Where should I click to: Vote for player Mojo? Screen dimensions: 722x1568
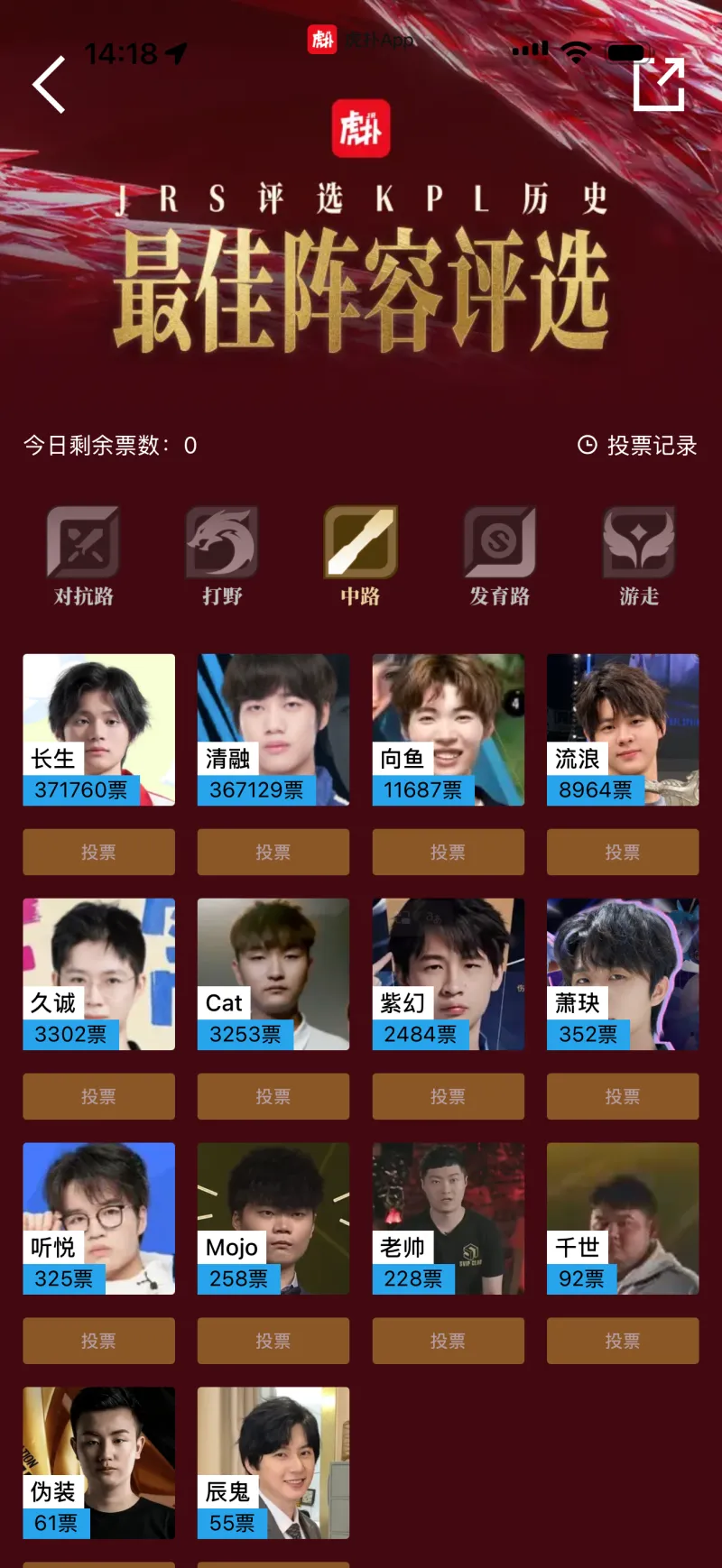pyautogui.click(x=273, y=1341)
